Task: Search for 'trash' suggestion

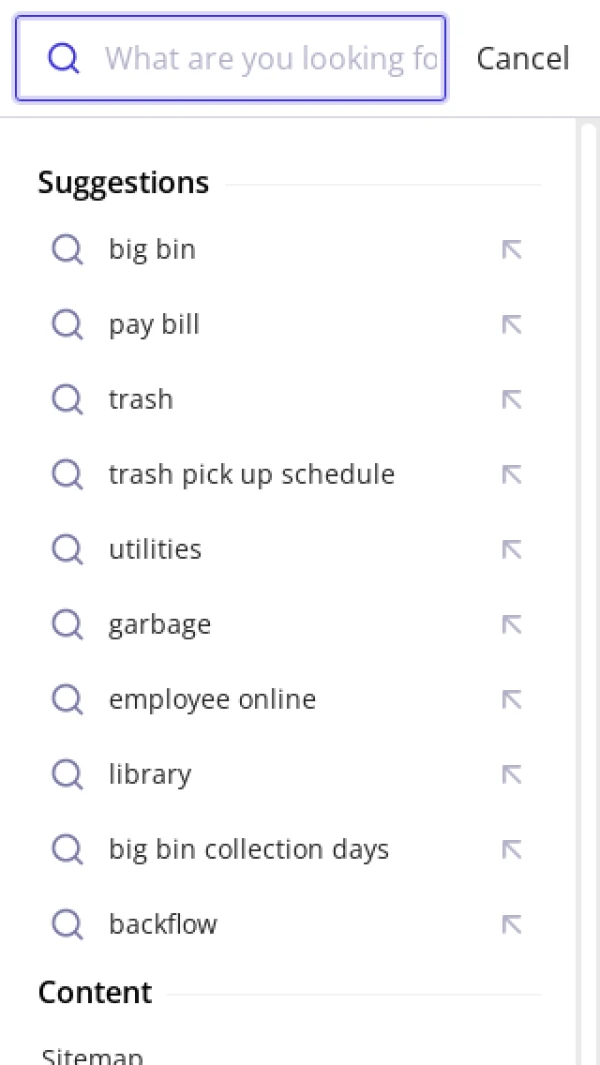Action: click(141, 399)
